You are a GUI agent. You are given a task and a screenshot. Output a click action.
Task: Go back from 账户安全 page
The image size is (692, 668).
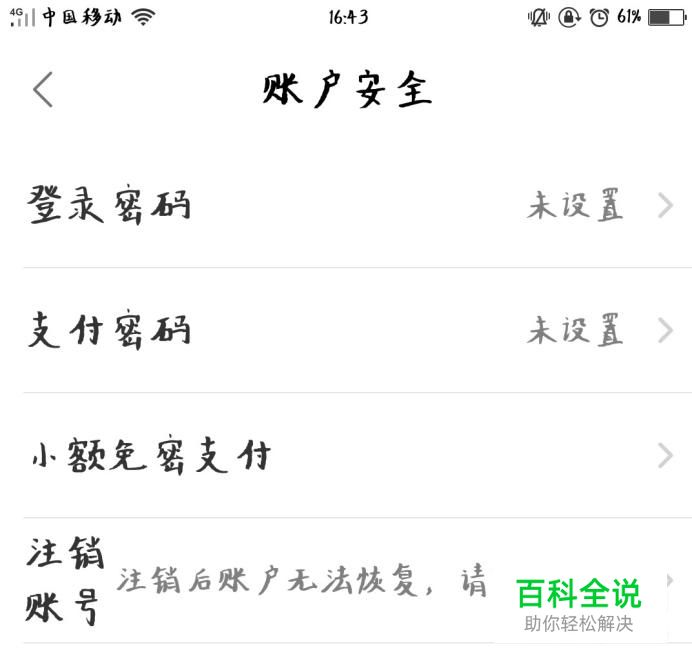(x=42, y=90)
